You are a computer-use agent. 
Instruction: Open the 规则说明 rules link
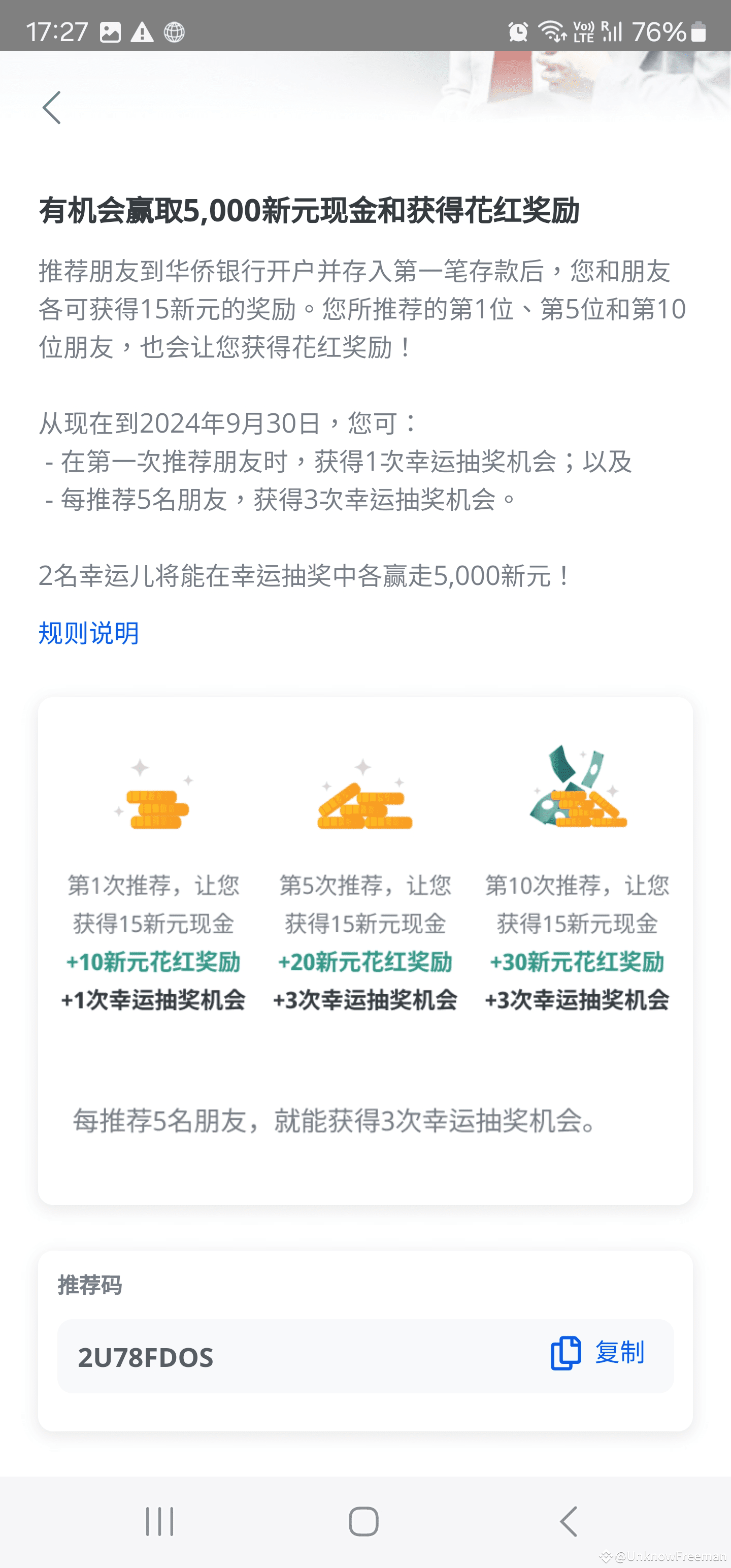click(x=89, y=633)
